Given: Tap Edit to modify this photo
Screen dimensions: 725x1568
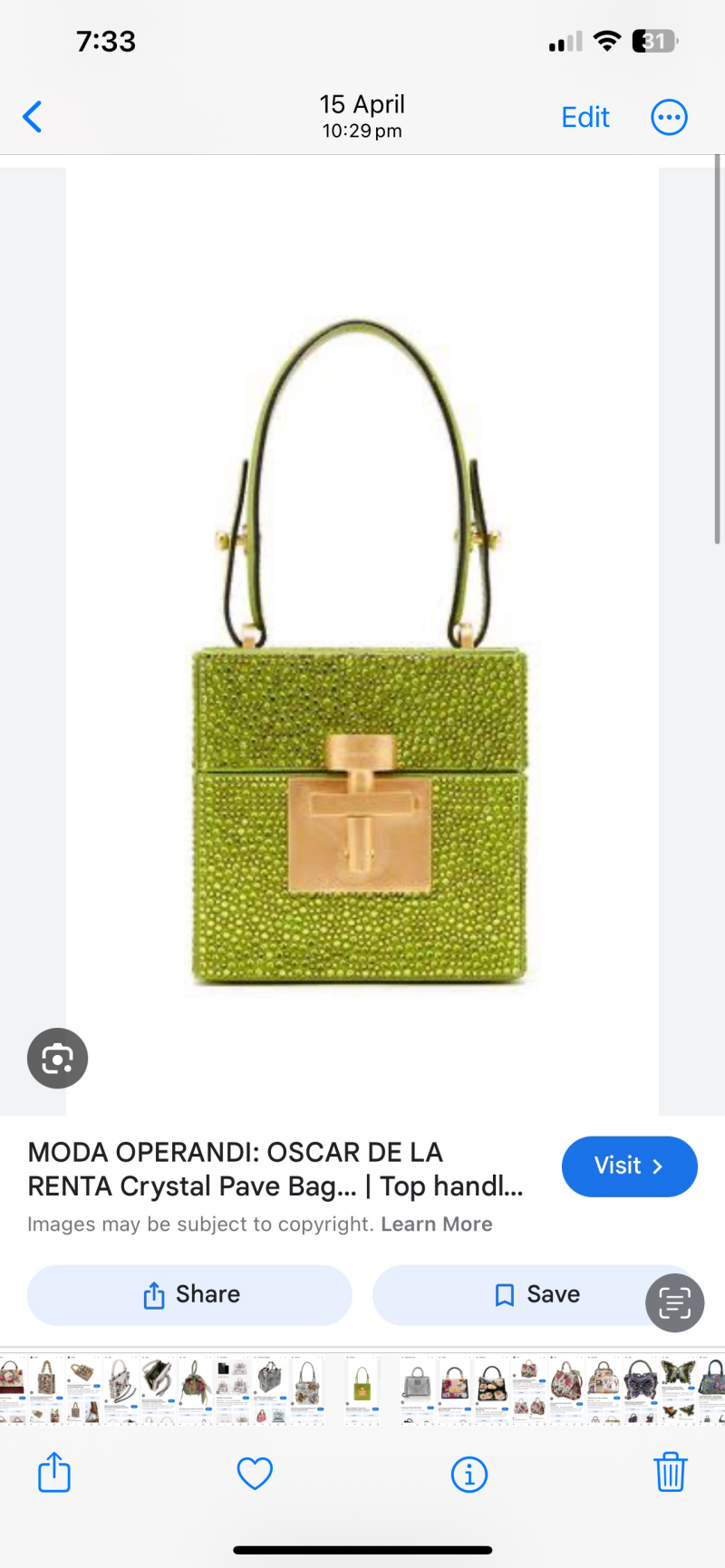Looking at the screenshot, I should (x=585, y=117).
